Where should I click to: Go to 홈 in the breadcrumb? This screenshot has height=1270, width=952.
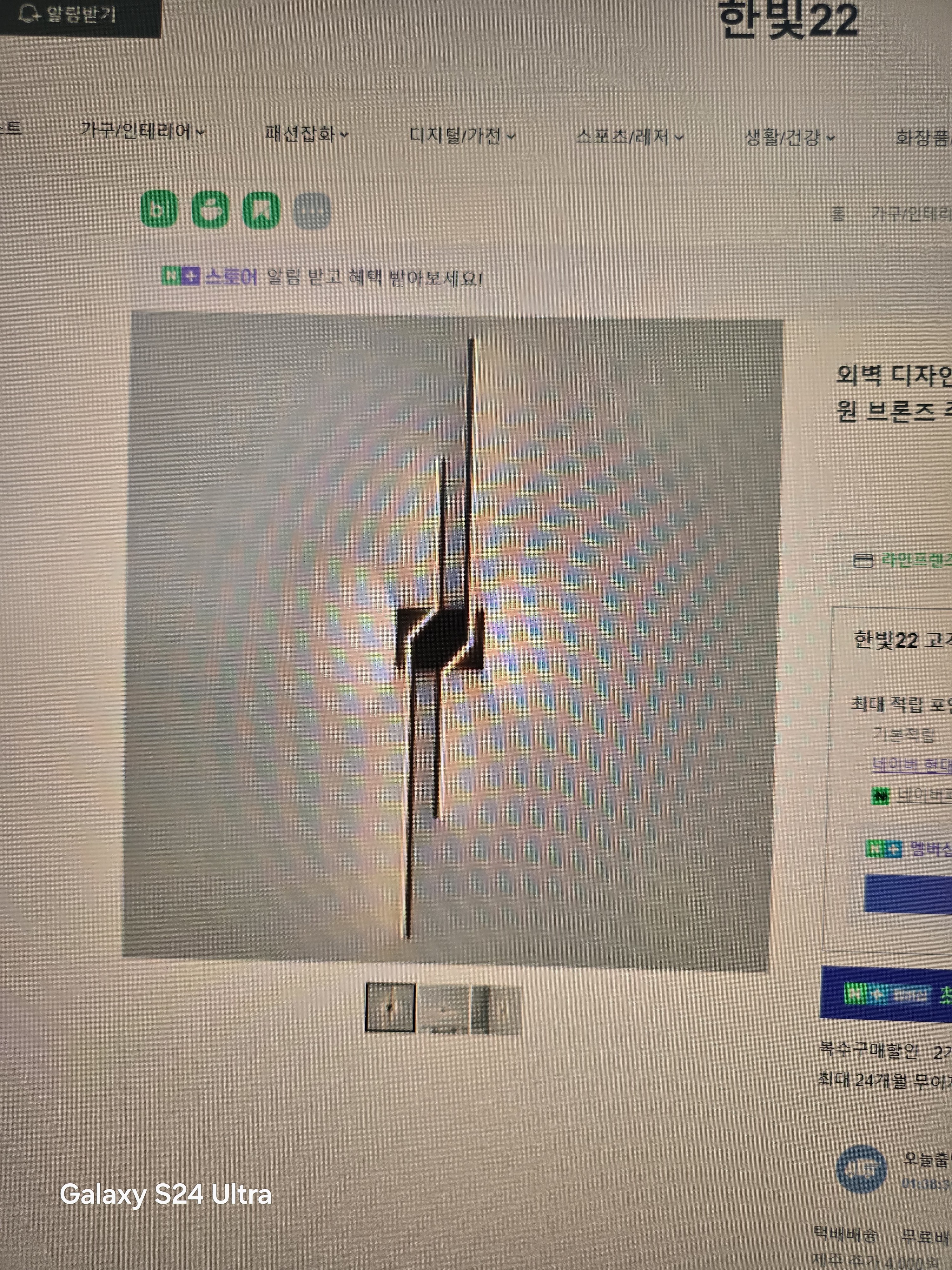point(837,214)
